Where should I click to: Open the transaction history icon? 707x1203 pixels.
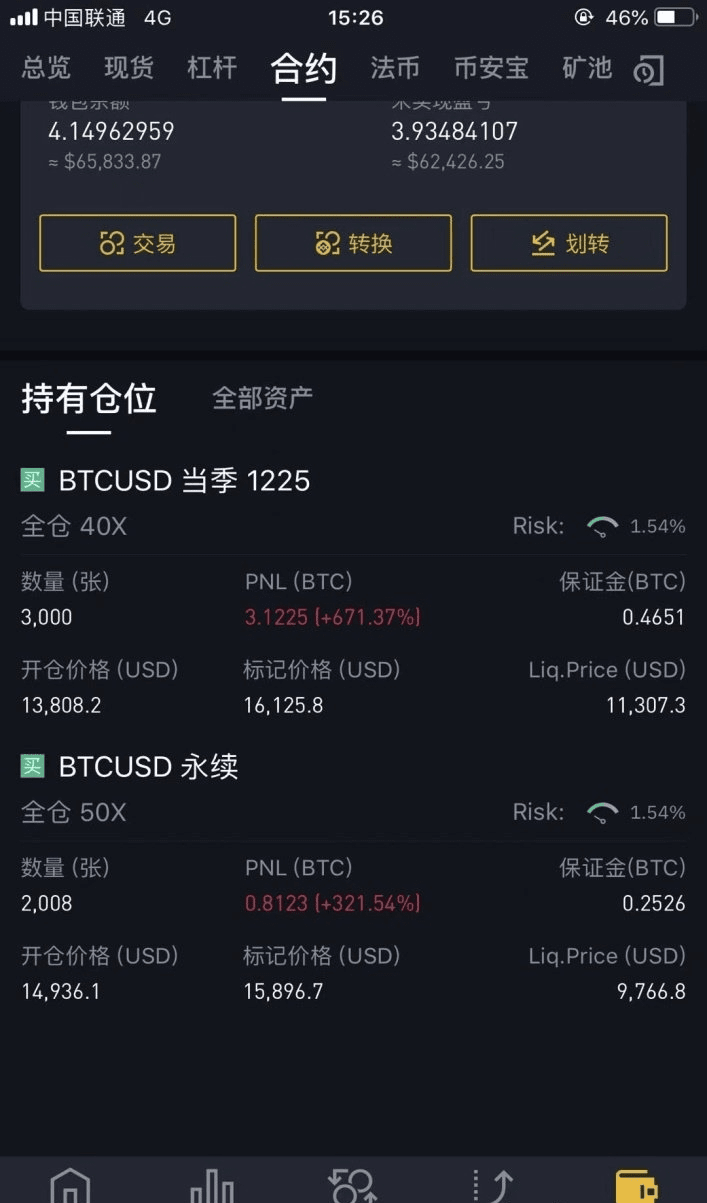click(649, 69)
